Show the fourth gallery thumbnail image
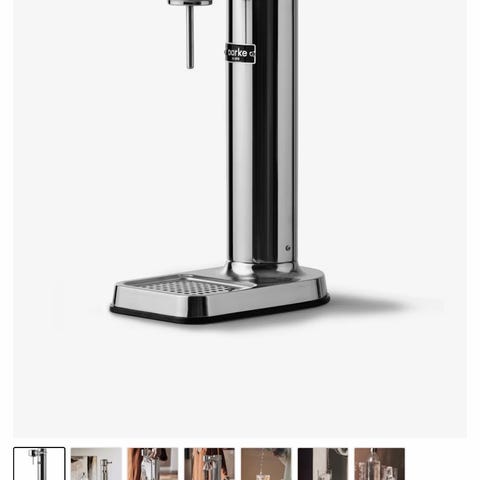Viewport: 480px width, 480px height. [209, 464]
